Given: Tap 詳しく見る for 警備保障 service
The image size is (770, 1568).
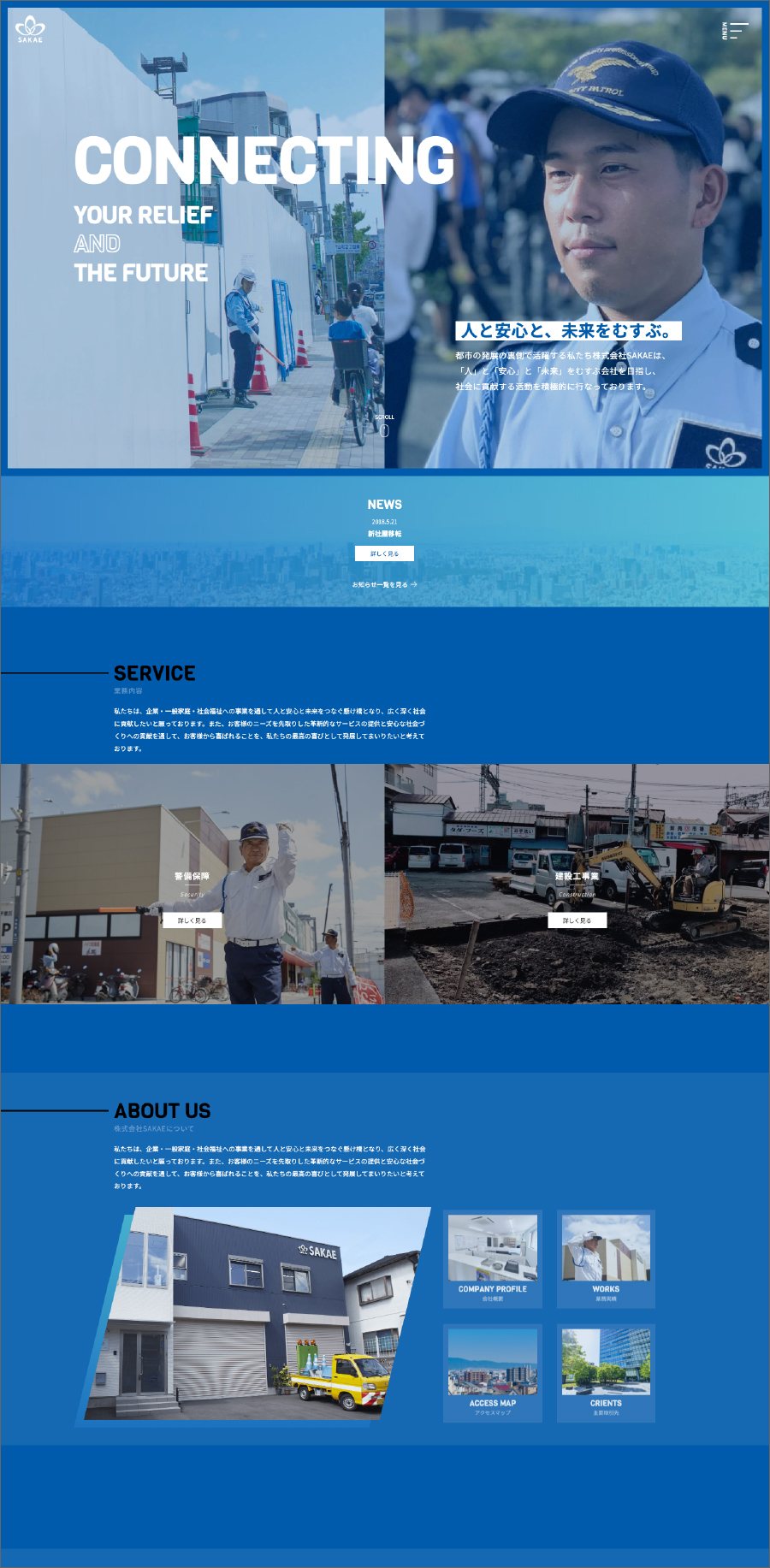Looking at the screenshot, I should click(192, 920).
